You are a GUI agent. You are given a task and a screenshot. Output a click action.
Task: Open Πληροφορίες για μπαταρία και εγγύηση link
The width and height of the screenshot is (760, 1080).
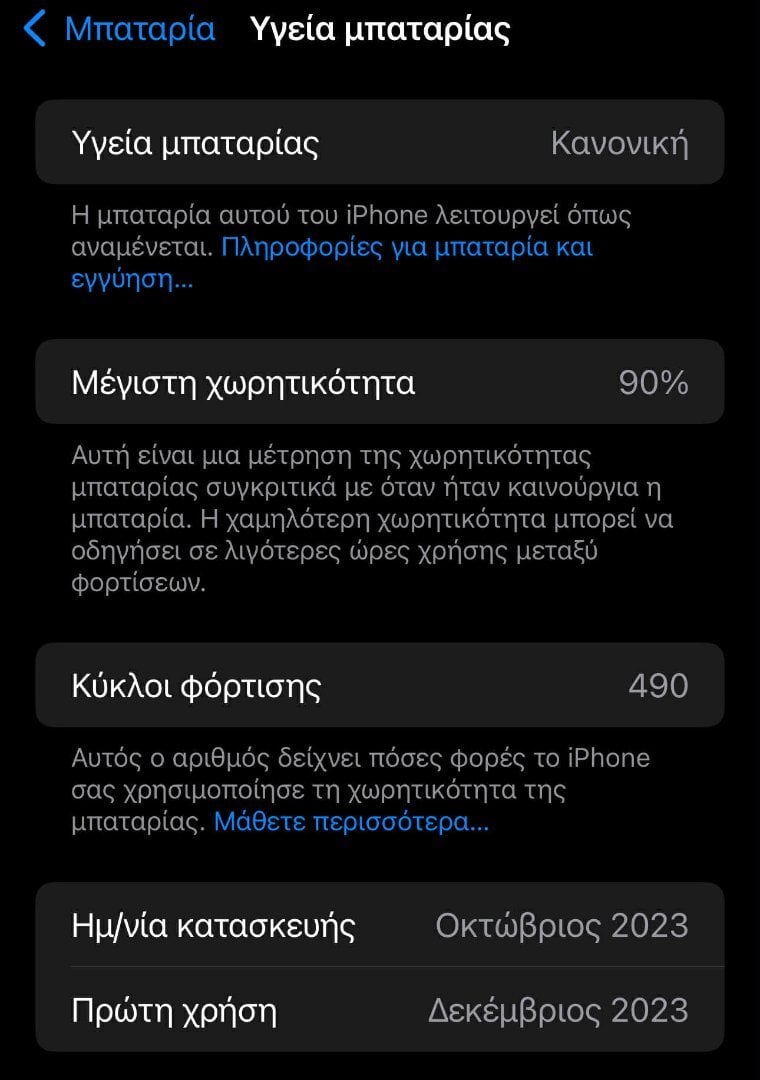click(x=406, y=247)
